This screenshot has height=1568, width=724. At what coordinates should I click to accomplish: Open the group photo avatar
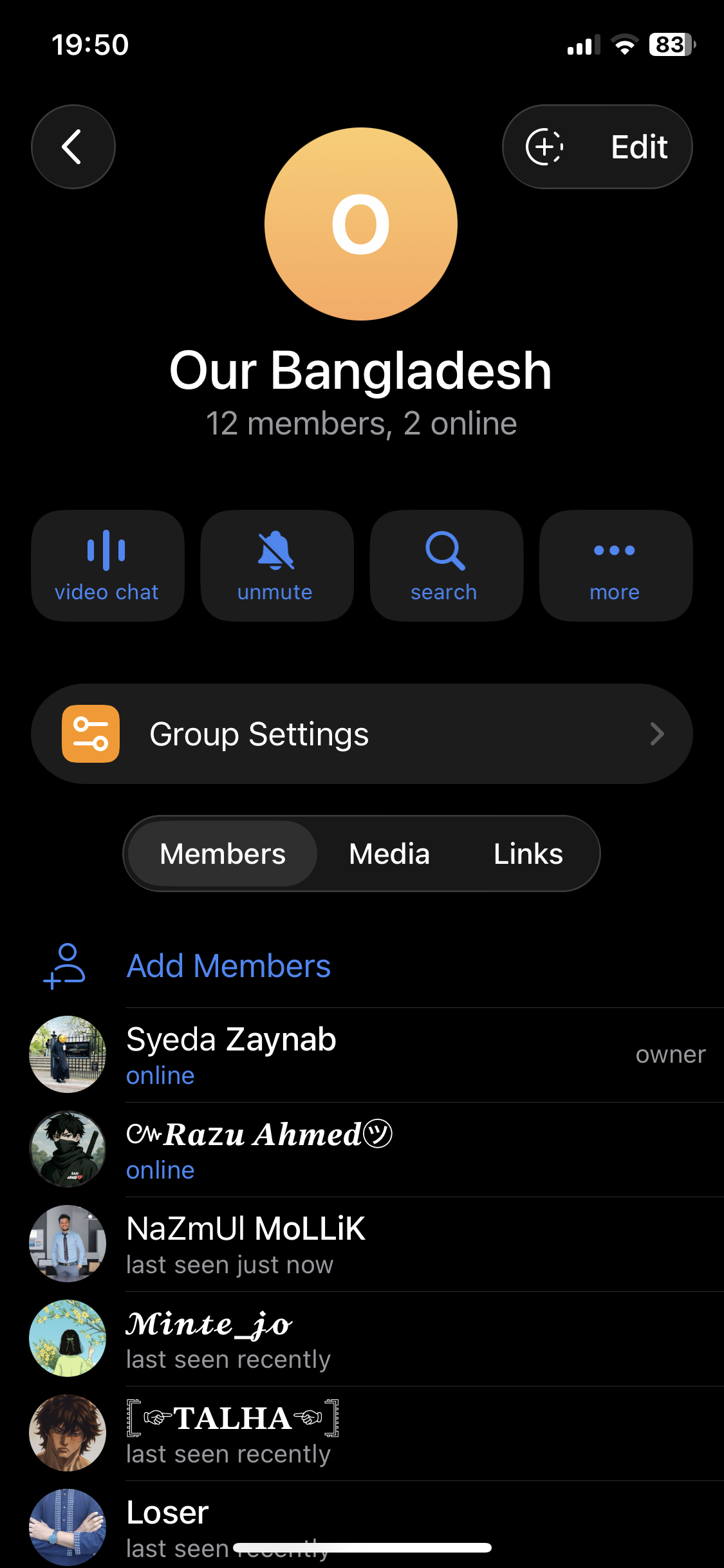361,224
